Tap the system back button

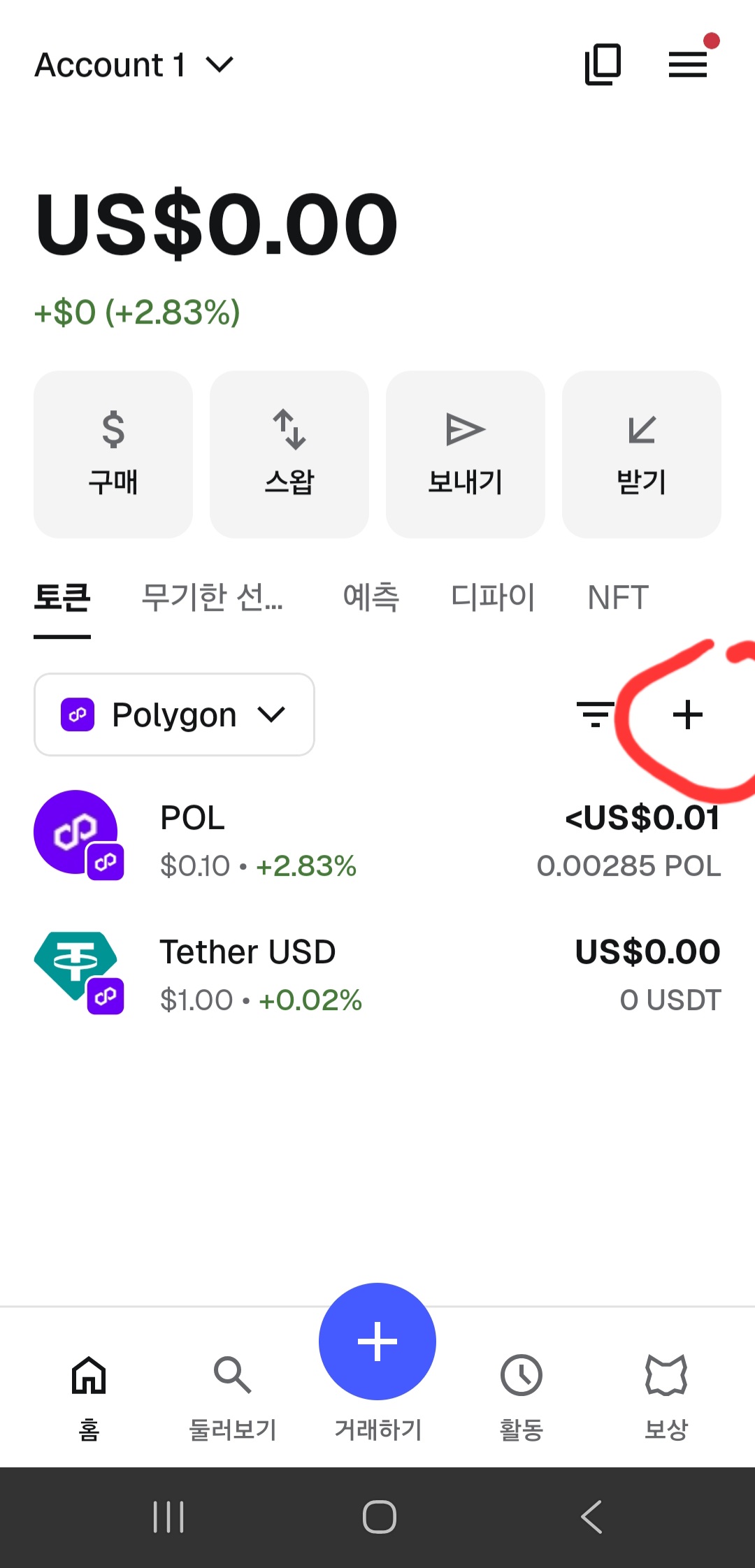tap(591, 1517)
